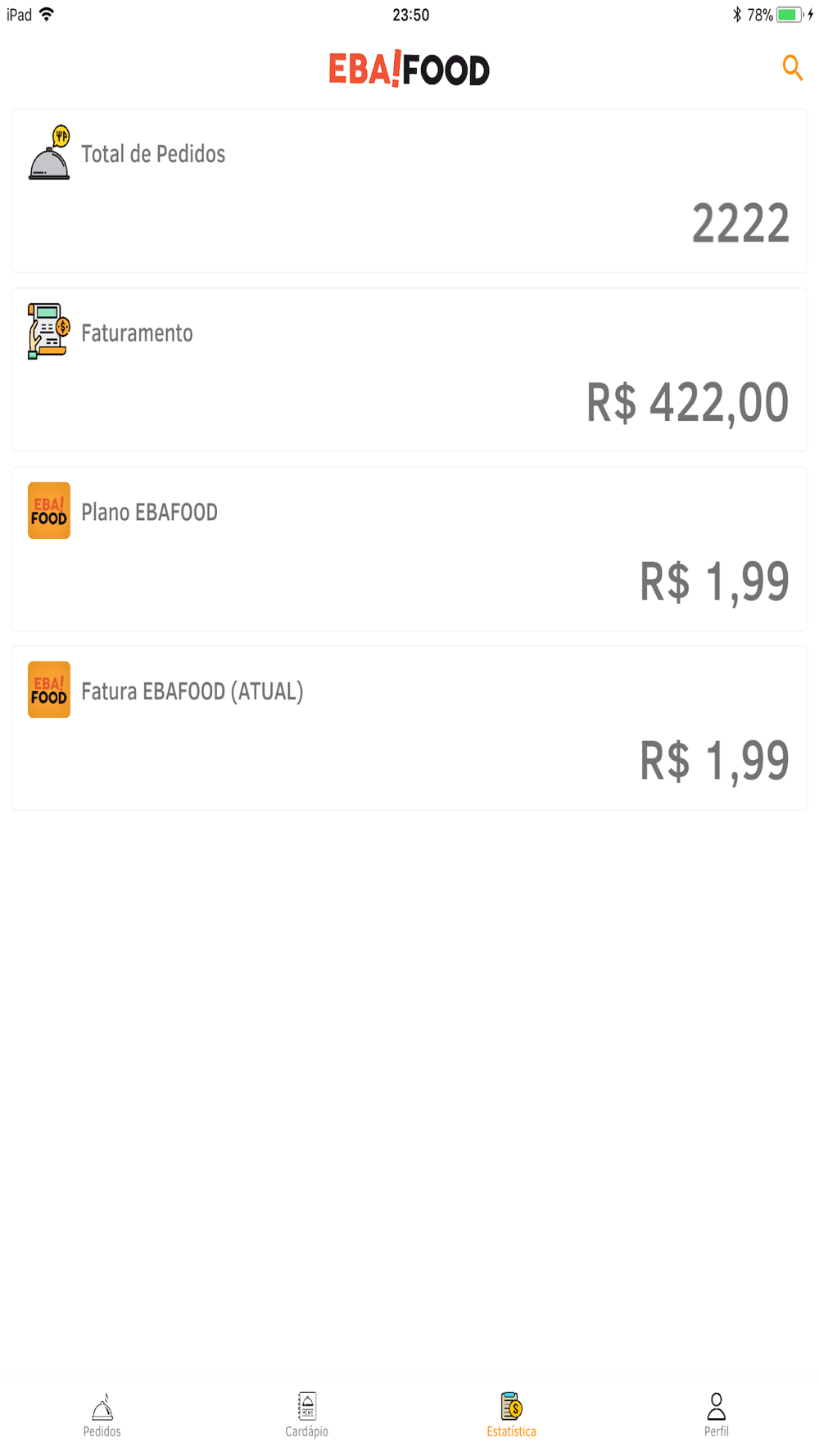Select the Estatística tab
The image size is (819, 1456).
(x=511, y=1414)
